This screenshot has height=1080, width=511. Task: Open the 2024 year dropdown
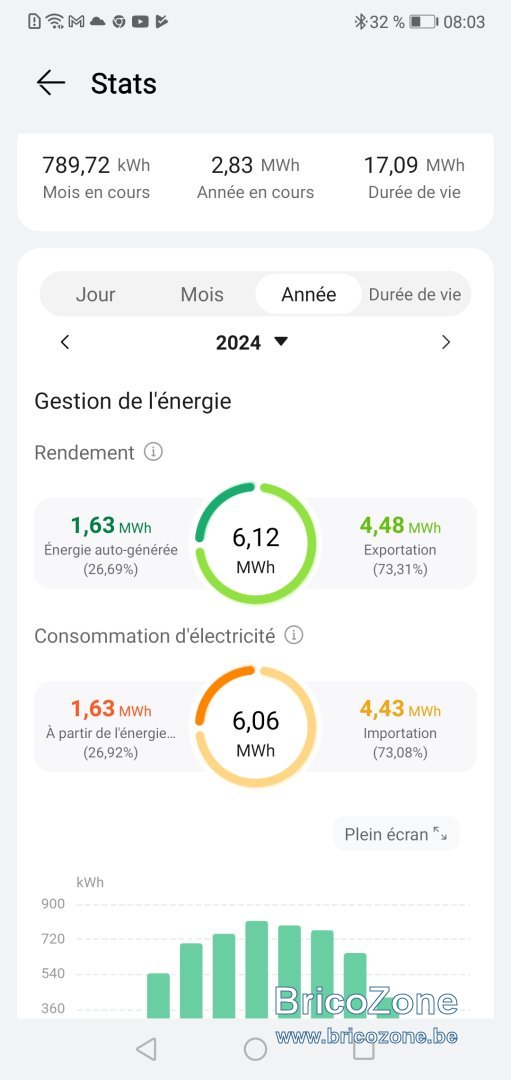[x=252, y=342]
